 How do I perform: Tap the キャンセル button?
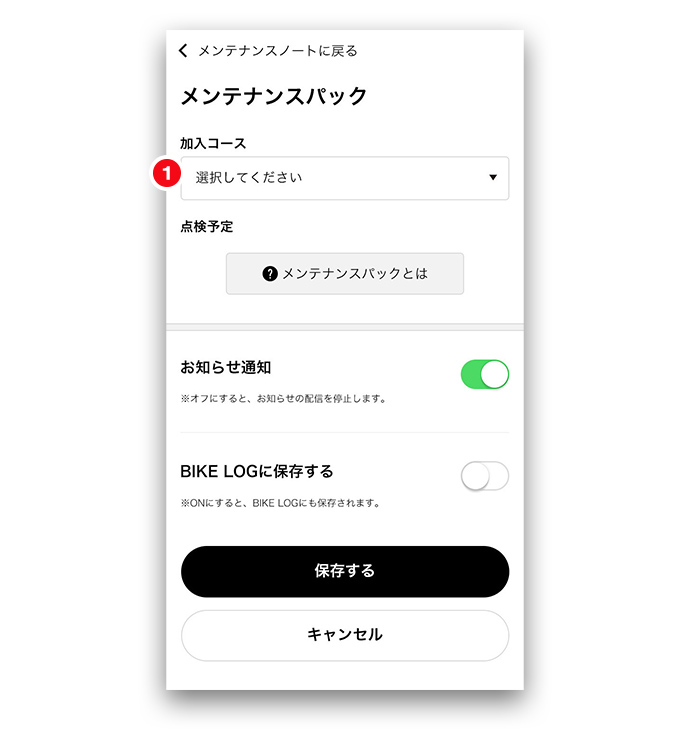coord(345,635)
